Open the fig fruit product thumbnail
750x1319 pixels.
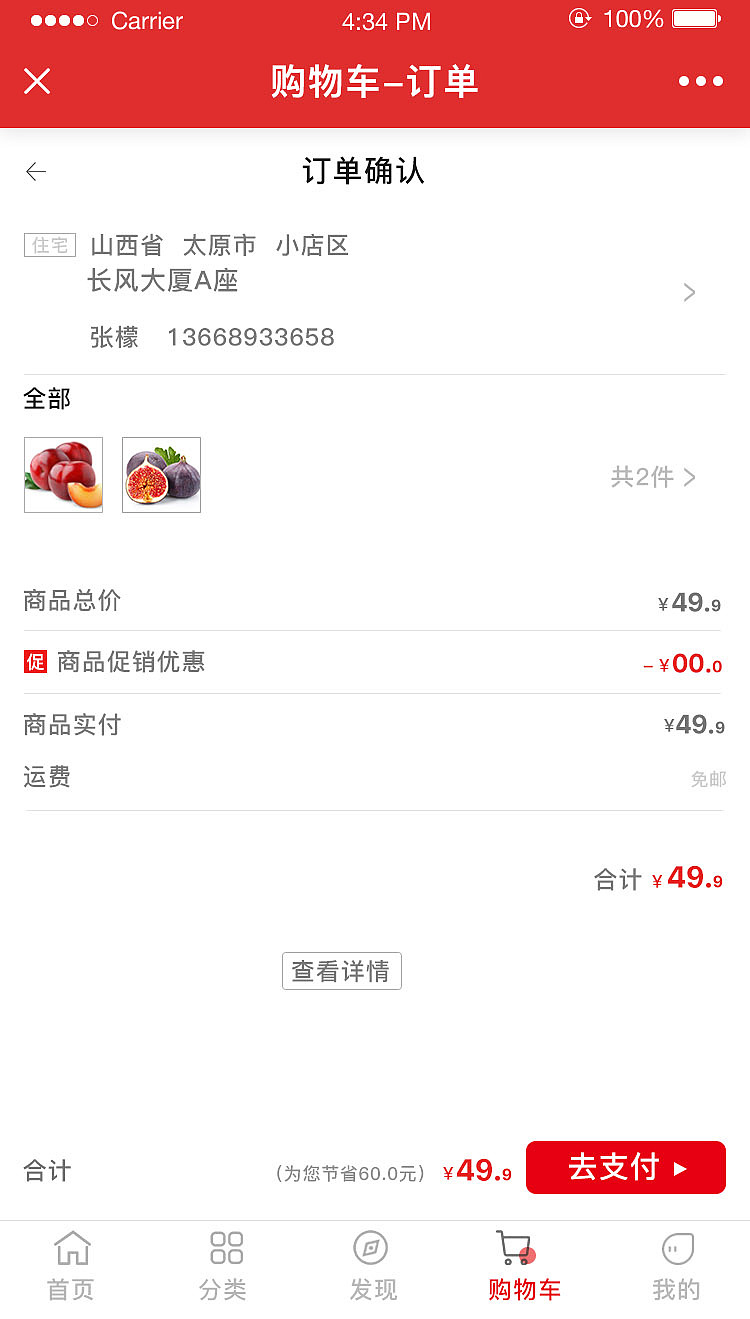click(161, 475)
